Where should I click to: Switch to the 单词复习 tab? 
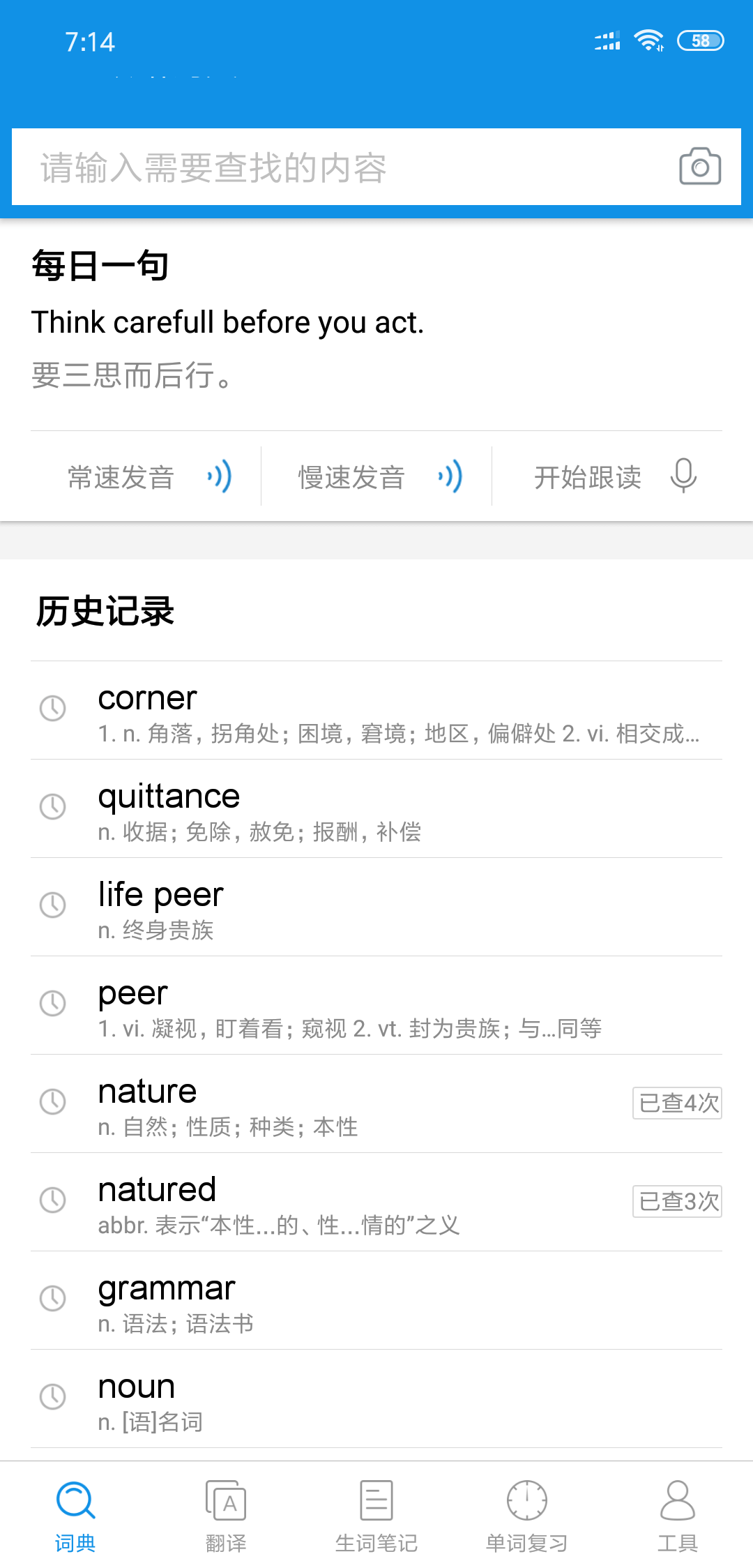[527, 1515]
